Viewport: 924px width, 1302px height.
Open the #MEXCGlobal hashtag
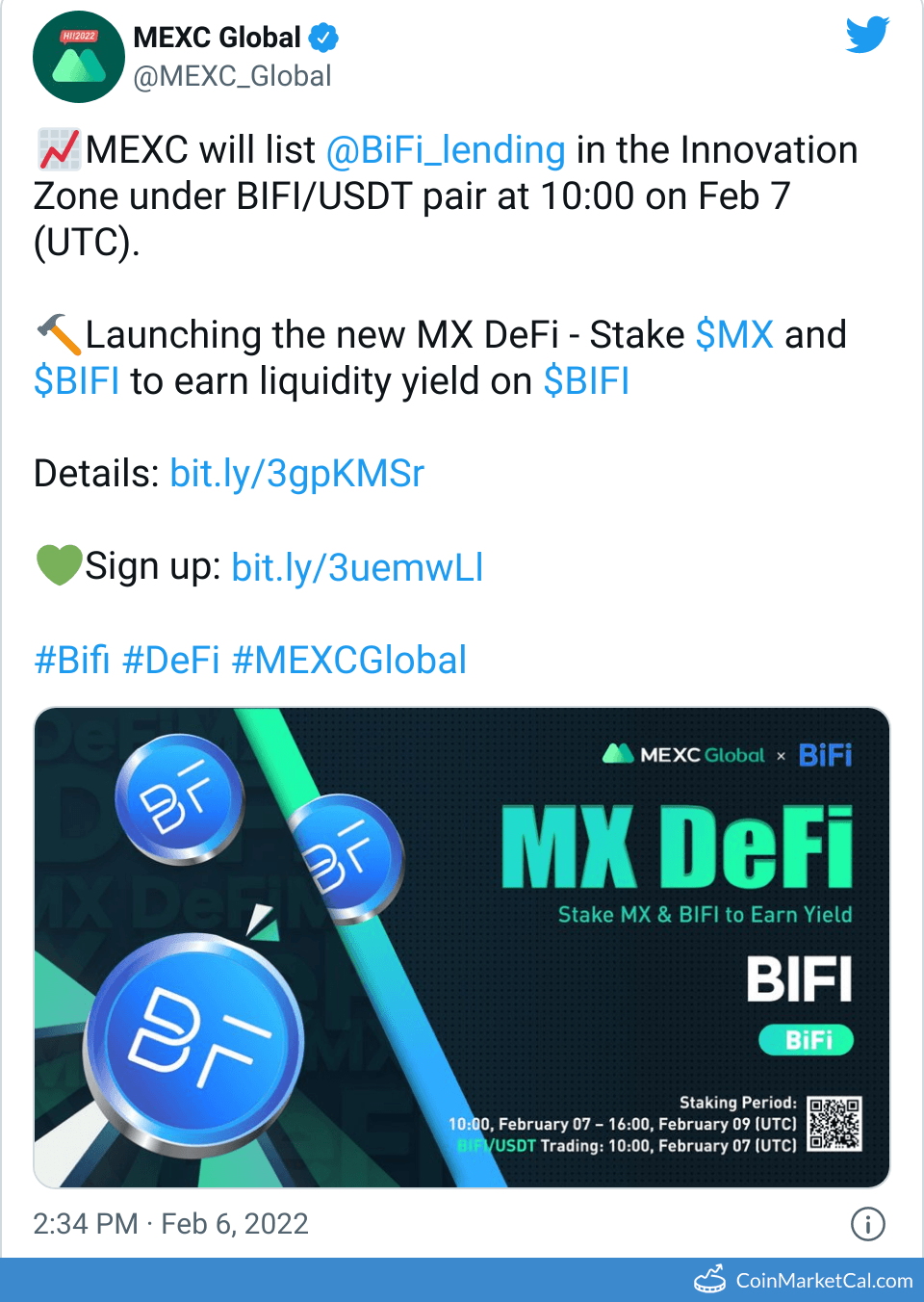pos(349,661)
